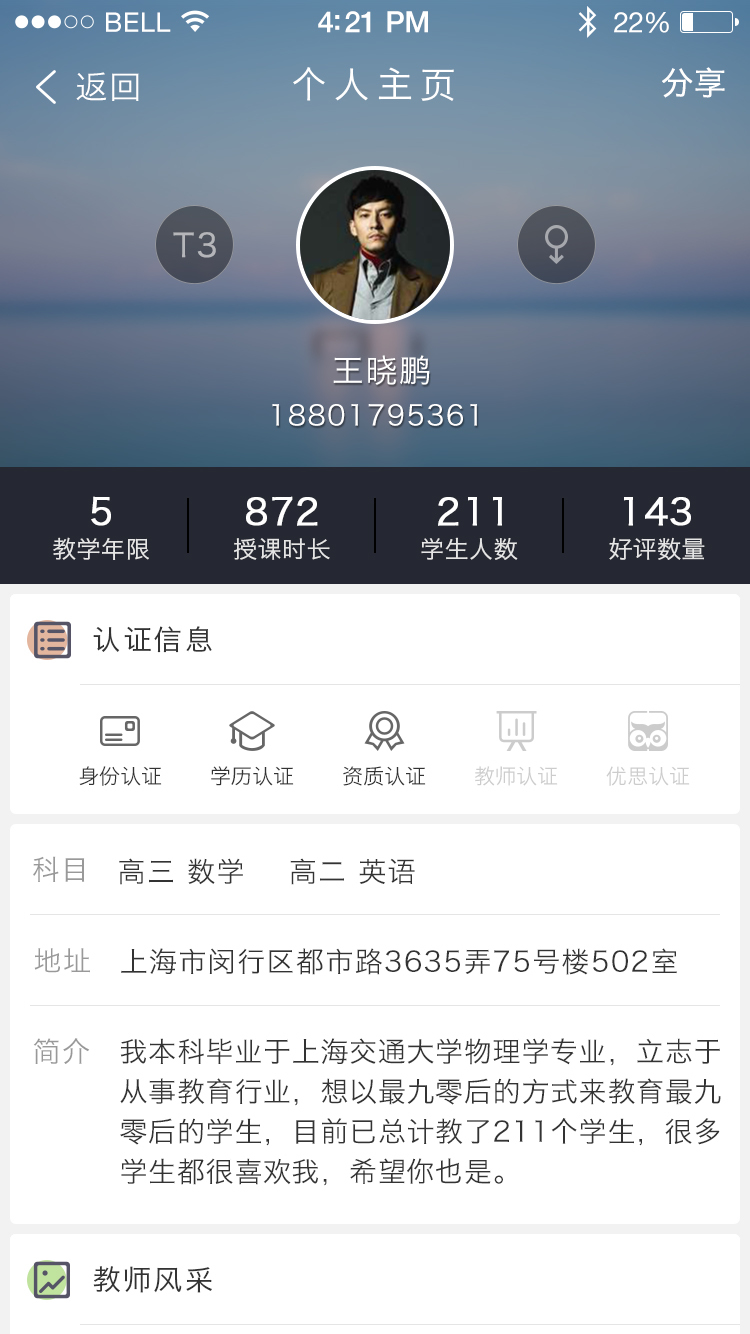The height and width of the screenshot is (1334, 750).
Task: Open 学历认证 education verification
Action: [x=252, y=749]
